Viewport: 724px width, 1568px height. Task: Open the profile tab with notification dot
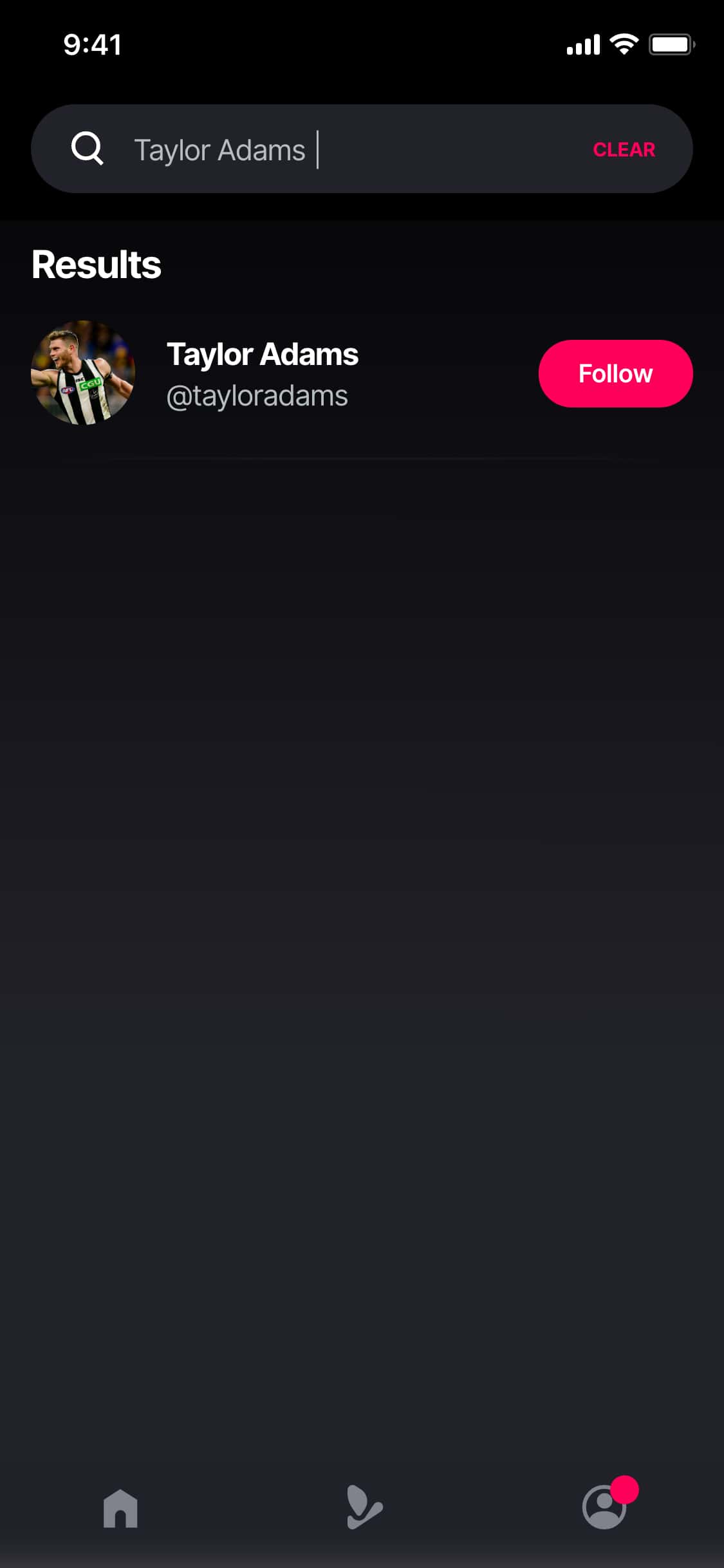(x=605, y=1507)
